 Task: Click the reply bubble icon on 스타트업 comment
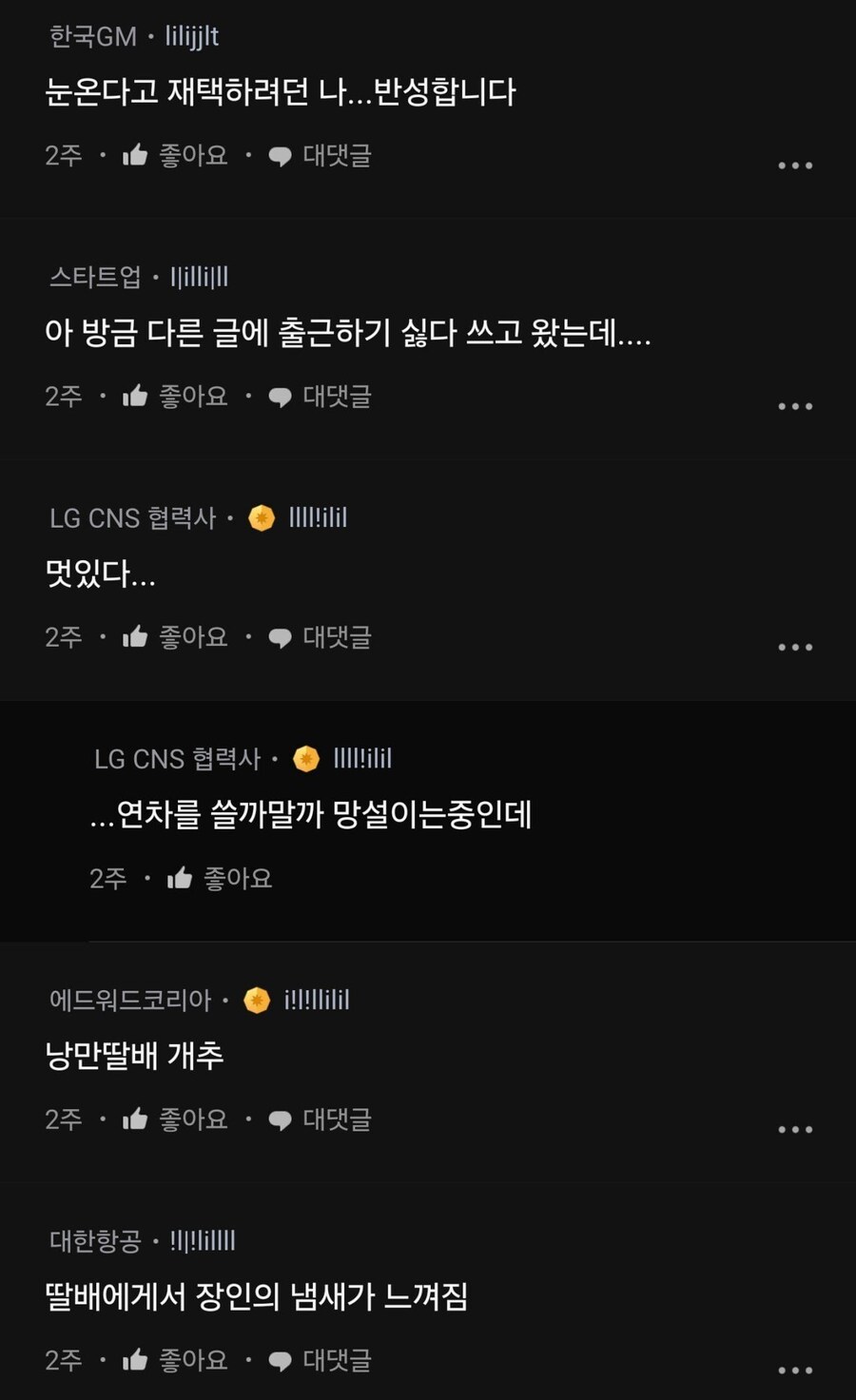coord(280,397)
